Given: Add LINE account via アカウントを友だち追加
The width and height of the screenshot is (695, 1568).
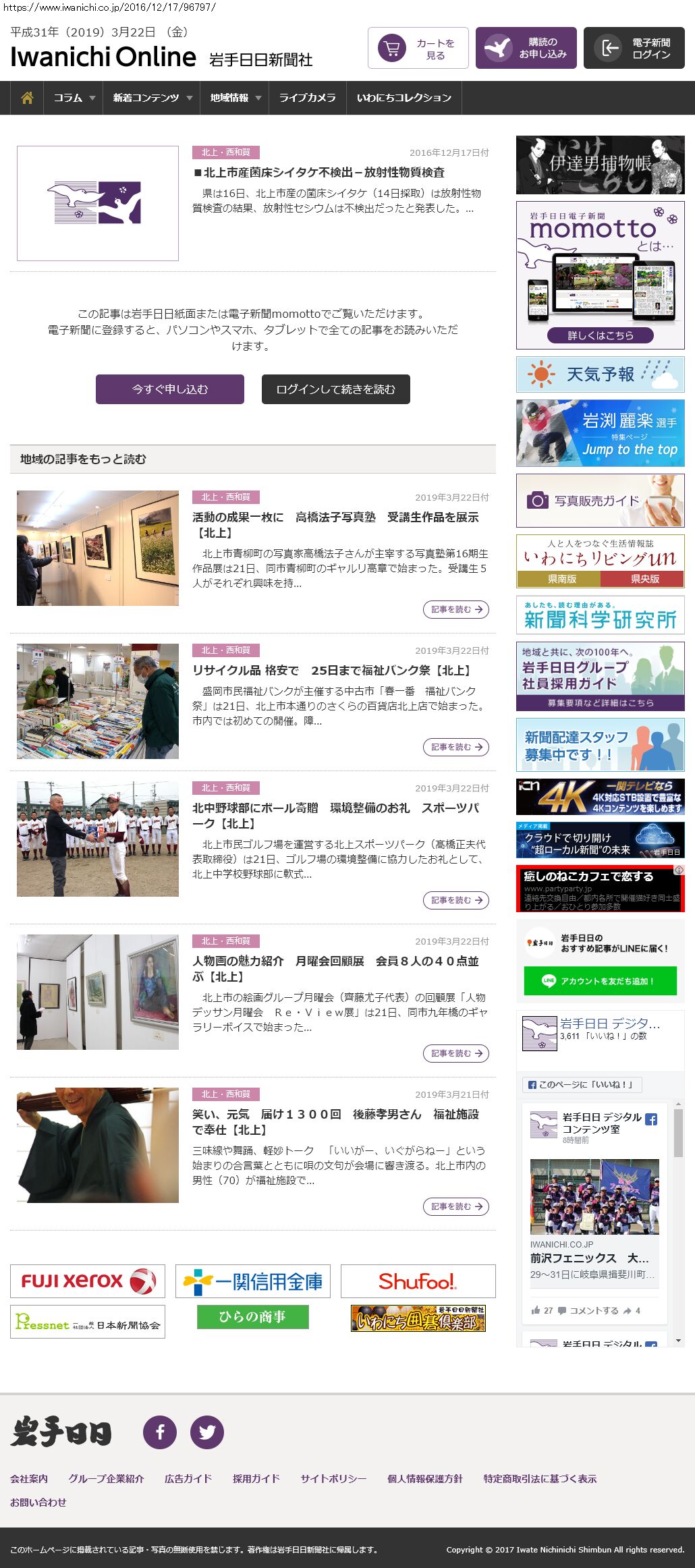Looking at the screenshot, I should pos(600,981).
